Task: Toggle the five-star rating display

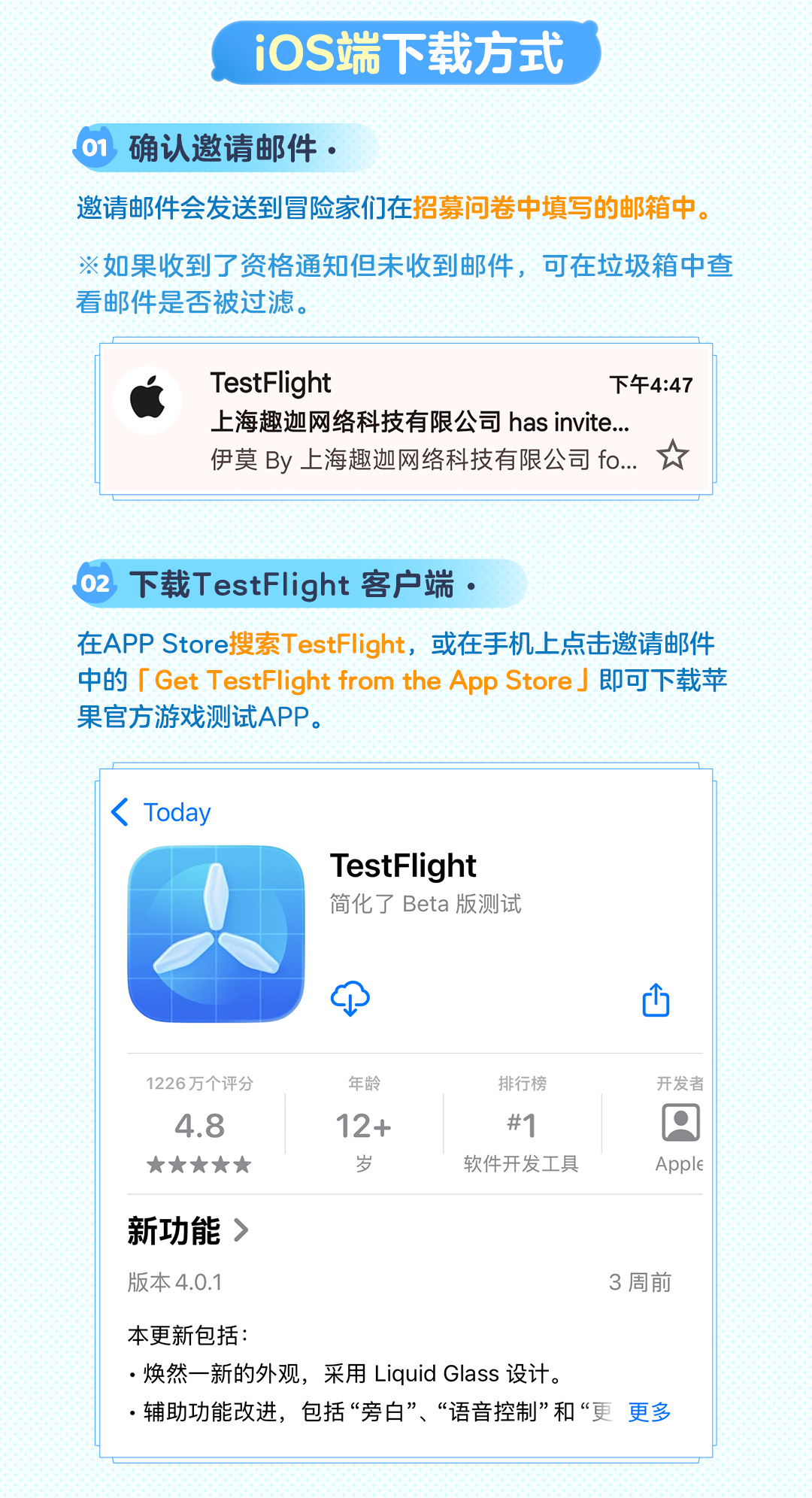Action: click(x=199, y=1163)
